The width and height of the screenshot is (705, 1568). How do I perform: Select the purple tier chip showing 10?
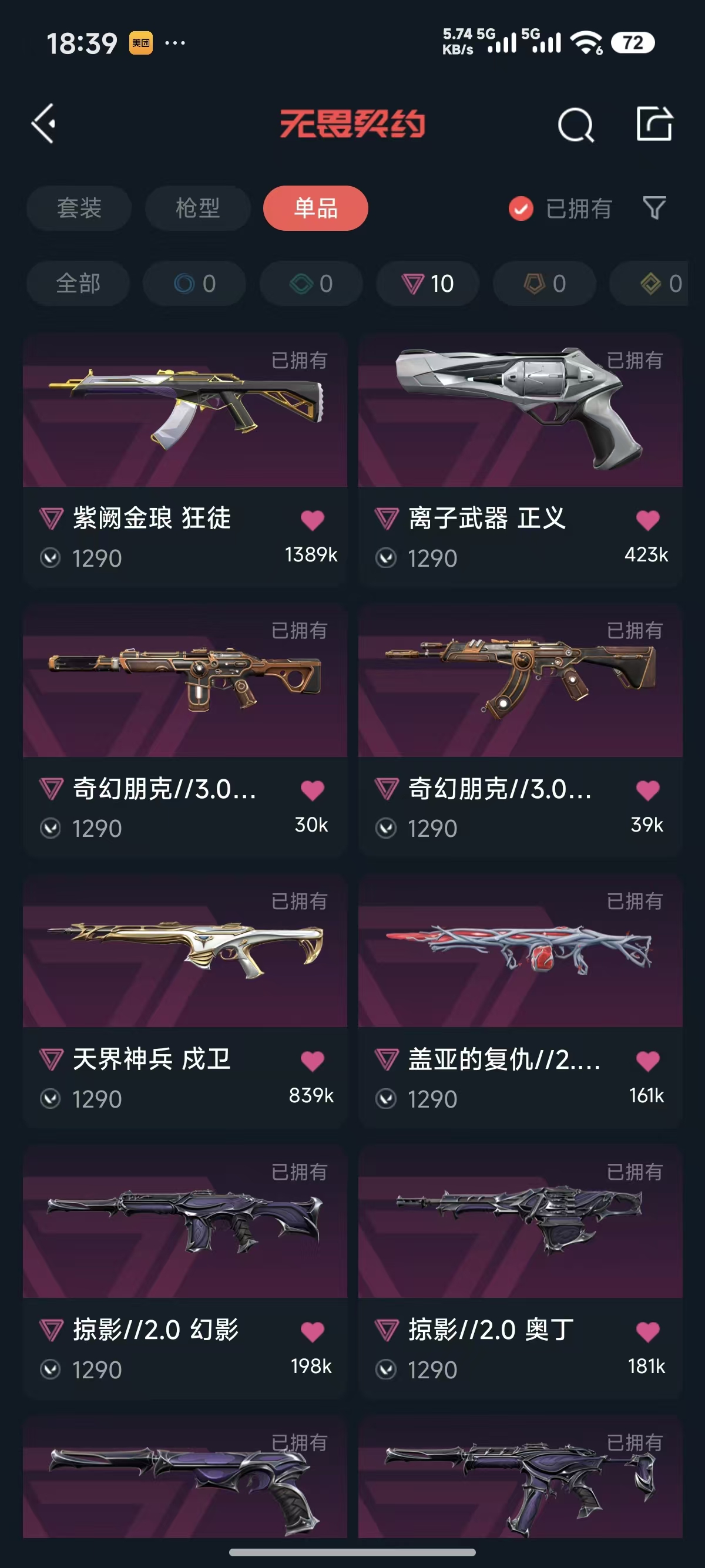pos(427,284)
